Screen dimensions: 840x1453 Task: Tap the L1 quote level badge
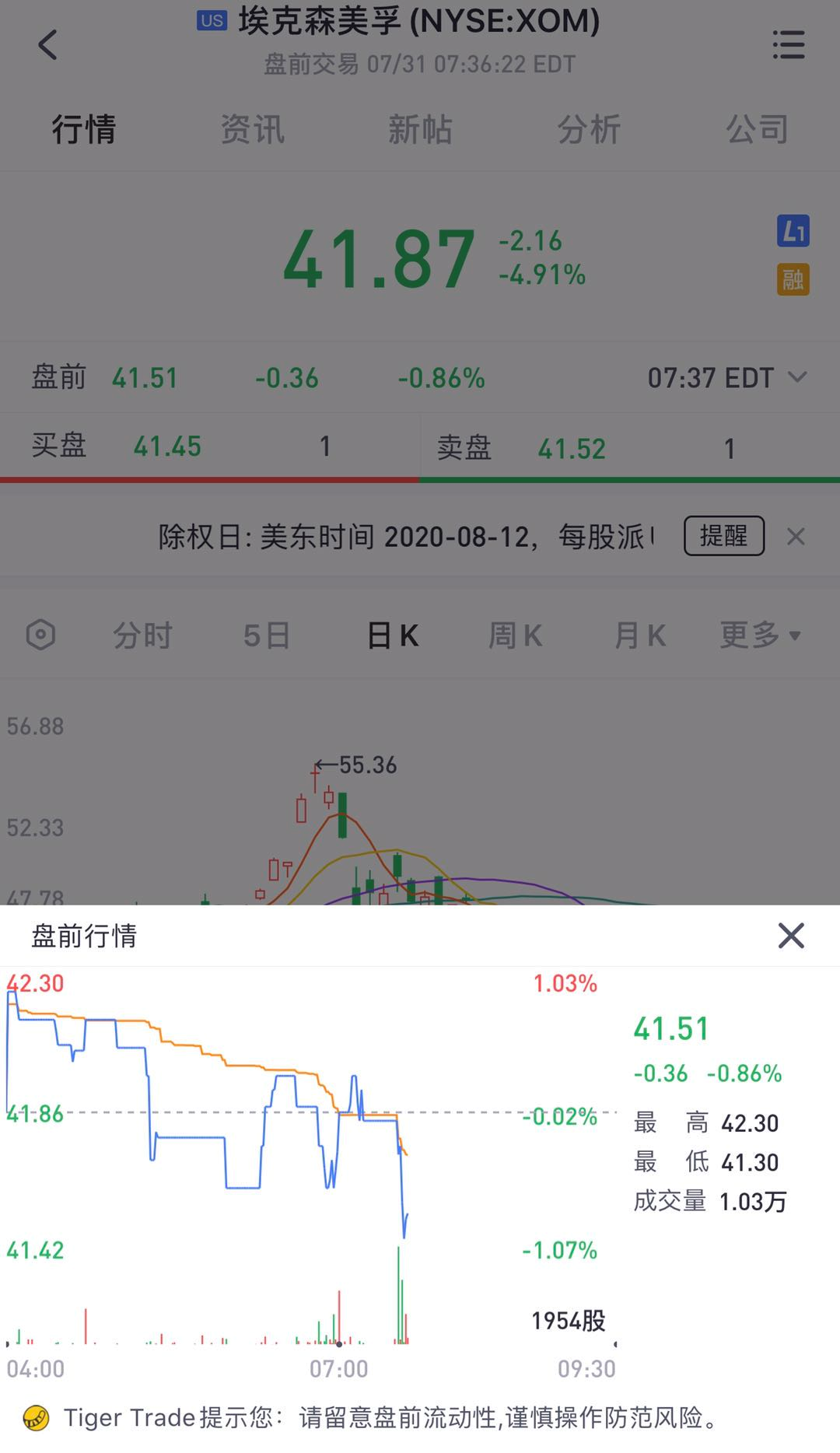click(793, 231)
